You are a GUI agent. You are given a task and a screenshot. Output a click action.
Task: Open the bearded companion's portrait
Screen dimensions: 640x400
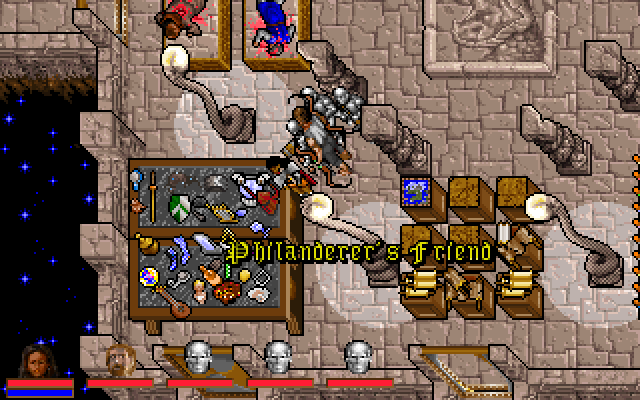[x=119, y=359]
